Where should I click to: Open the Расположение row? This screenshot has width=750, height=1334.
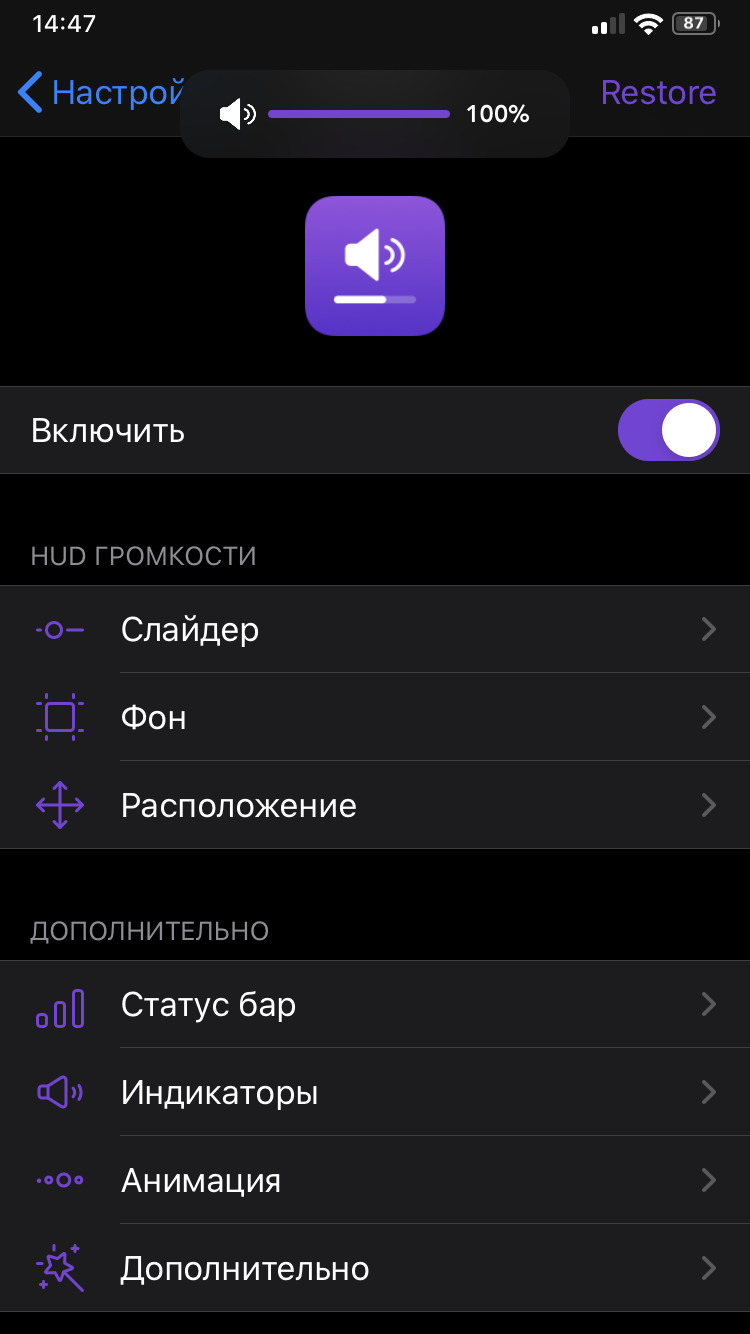[375, 805]
